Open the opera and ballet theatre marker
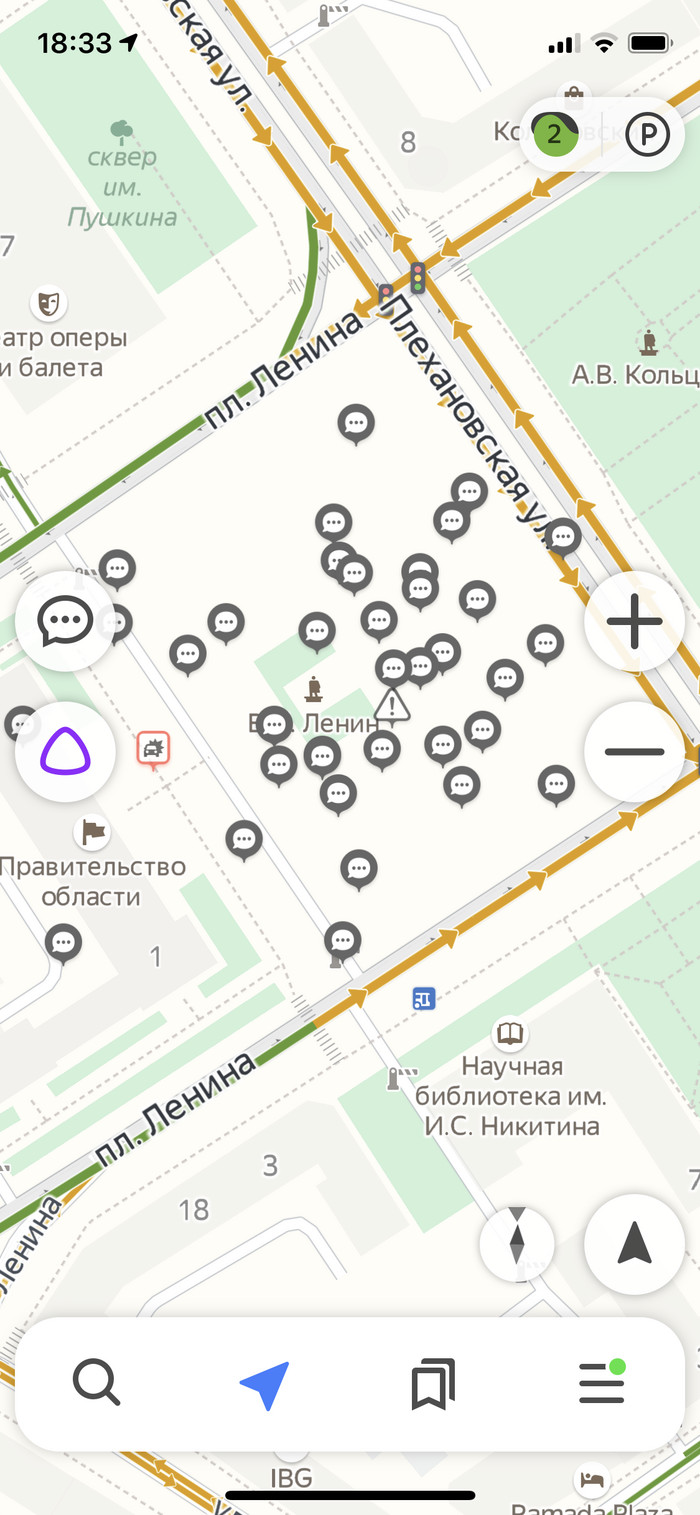The image size is (700, 1515). tap(47, 300)
